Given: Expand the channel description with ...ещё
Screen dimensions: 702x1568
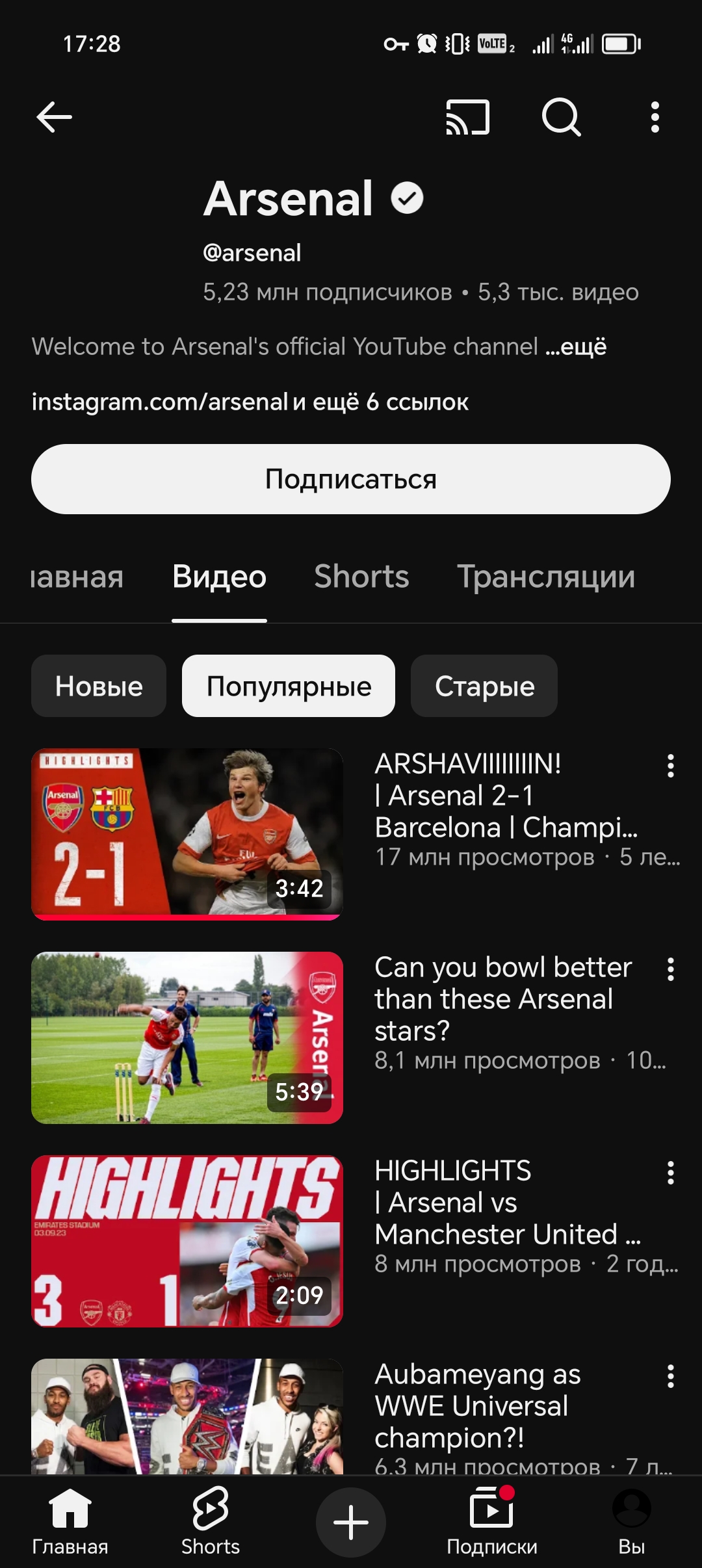Looking at the screenshot, I should point(576,346).
